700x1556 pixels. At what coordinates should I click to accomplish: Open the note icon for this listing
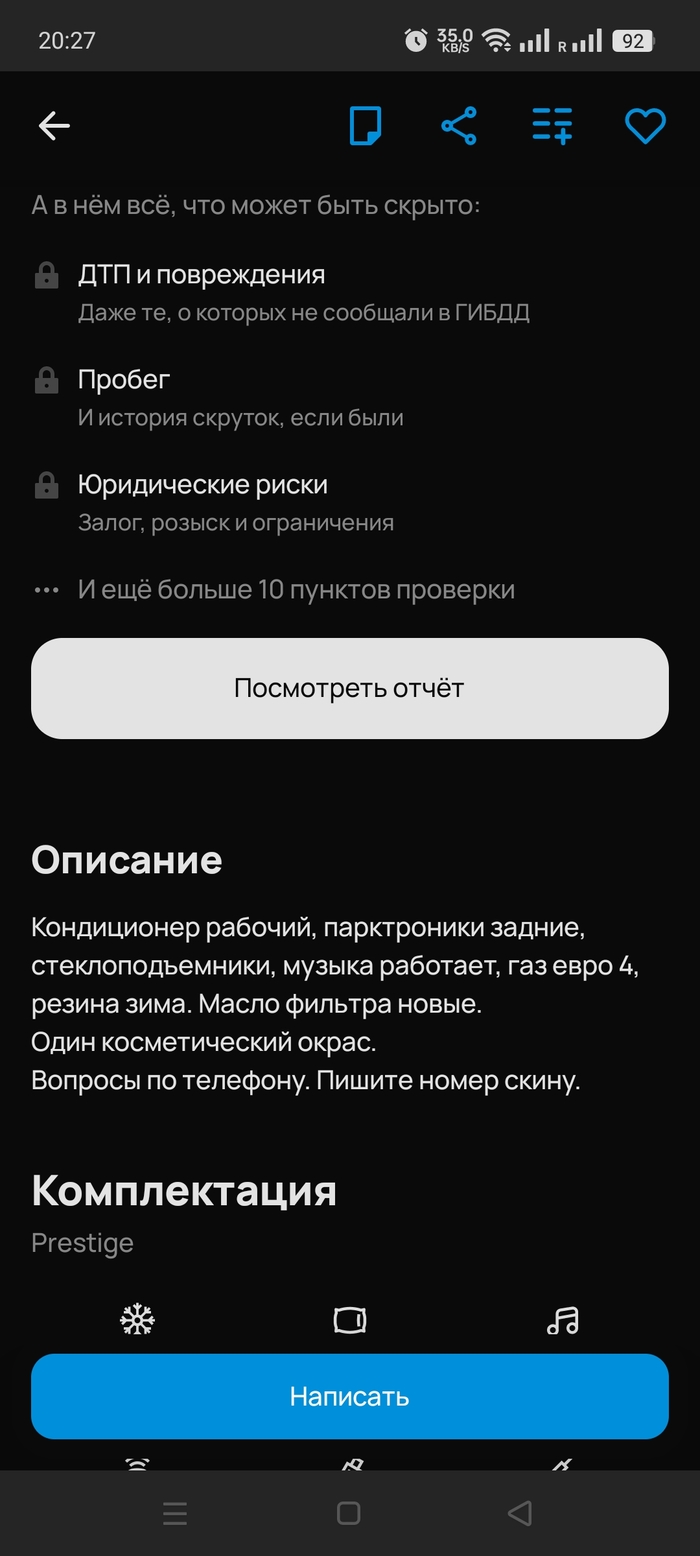365,126
